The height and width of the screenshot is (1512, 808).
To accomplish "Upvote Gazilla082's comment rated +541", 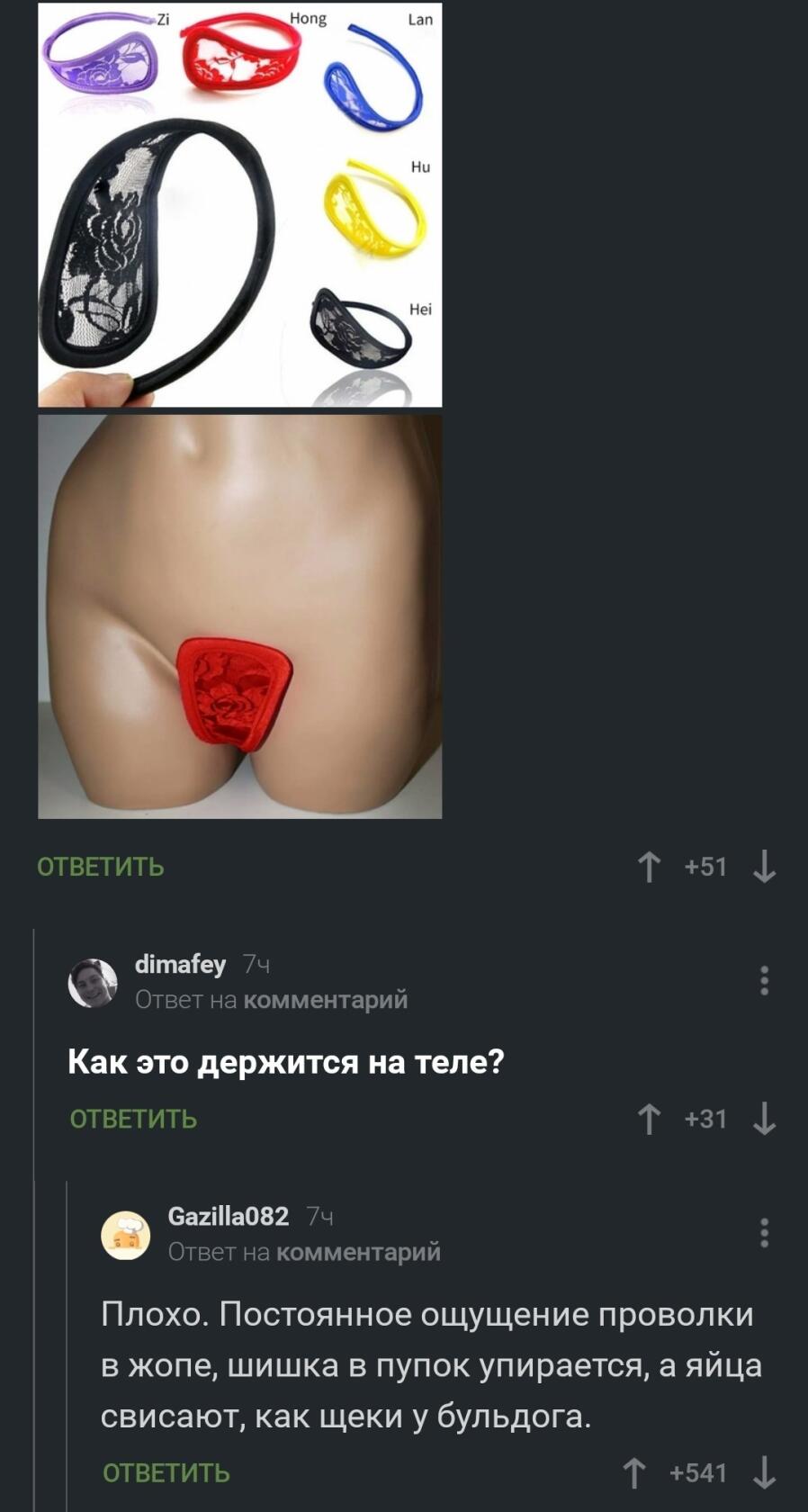I will tap(634, 1473).
